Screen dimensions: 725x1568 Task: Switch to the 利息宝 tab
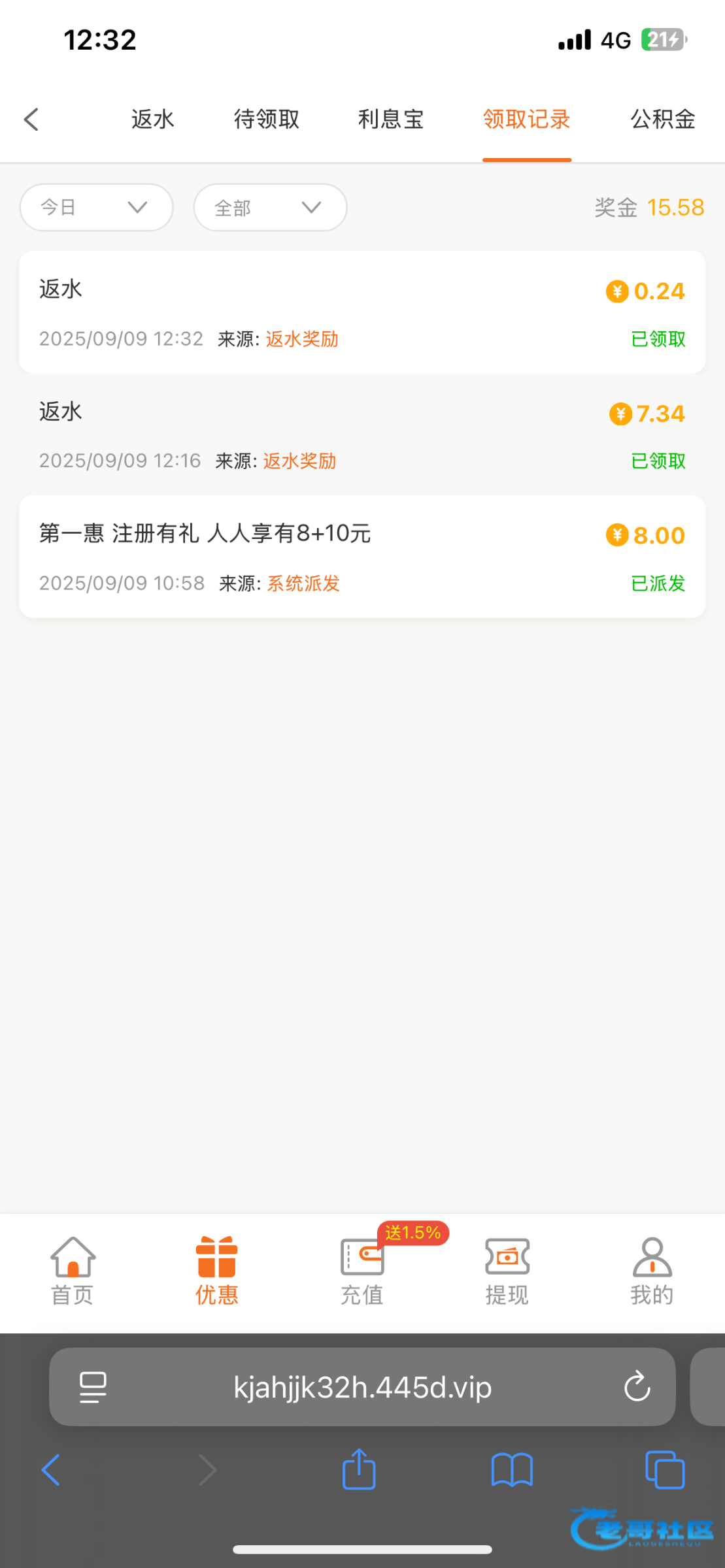[391, 120]
